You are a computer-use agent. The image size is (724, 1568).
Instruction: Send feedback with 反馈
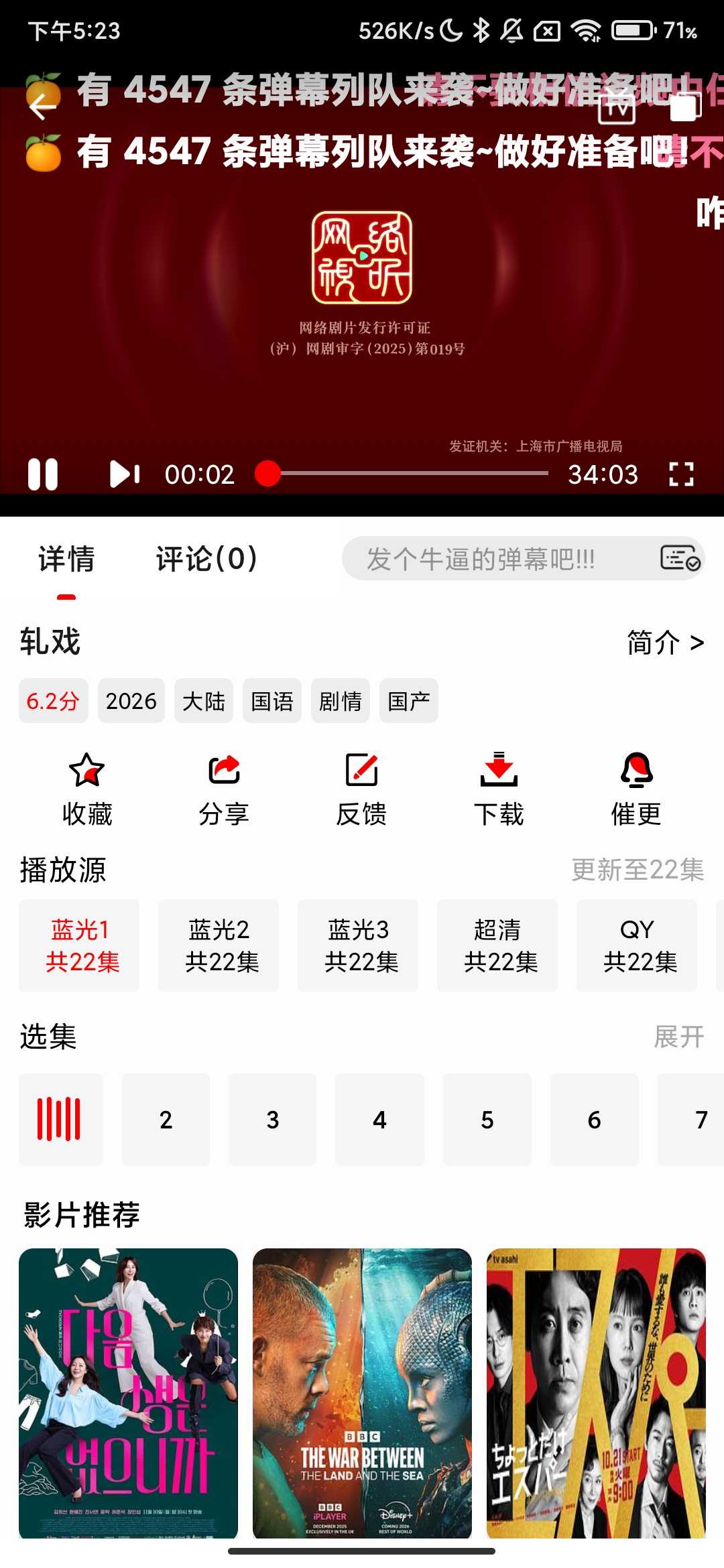coord(361,789)
